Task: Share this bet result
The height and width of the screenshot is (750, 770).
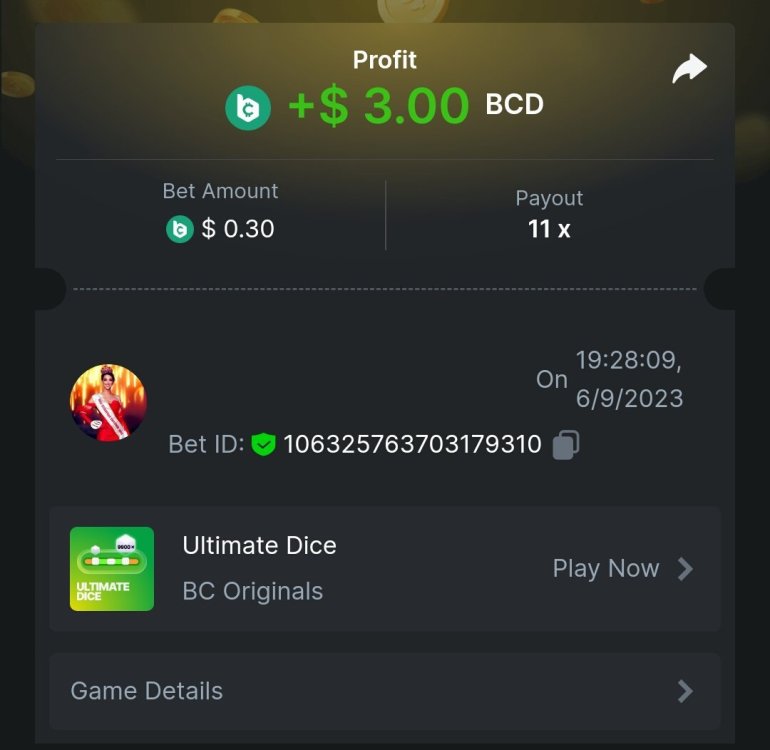Action: pyautogui.click(x=689, y=69)
